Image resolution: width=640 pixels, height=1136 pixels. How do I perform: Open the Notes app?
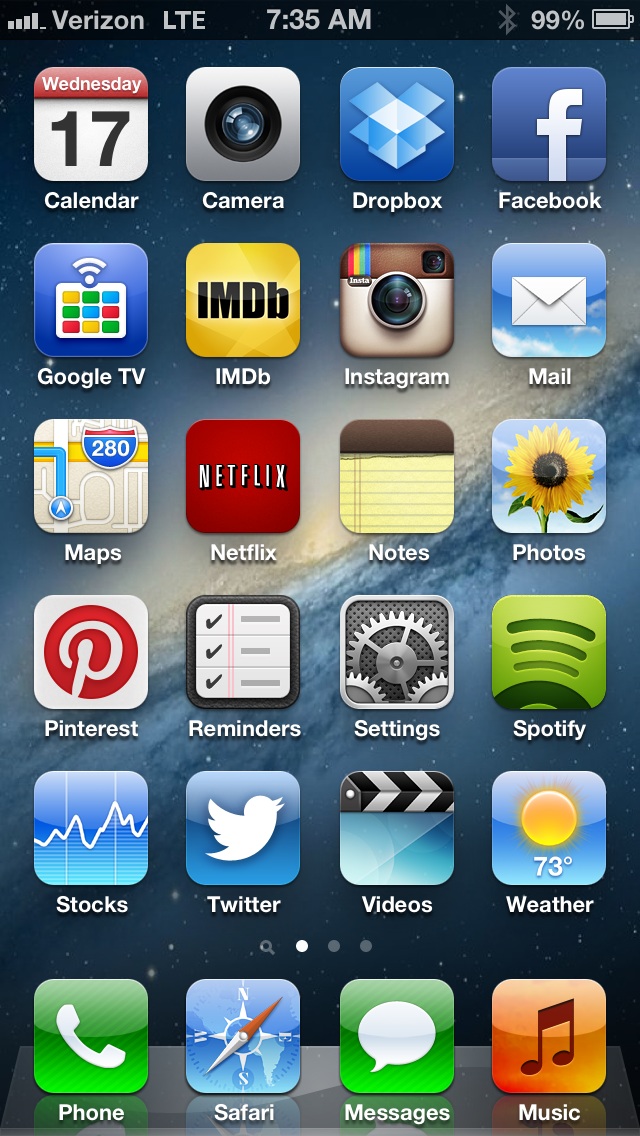click(x=396, y=476)
